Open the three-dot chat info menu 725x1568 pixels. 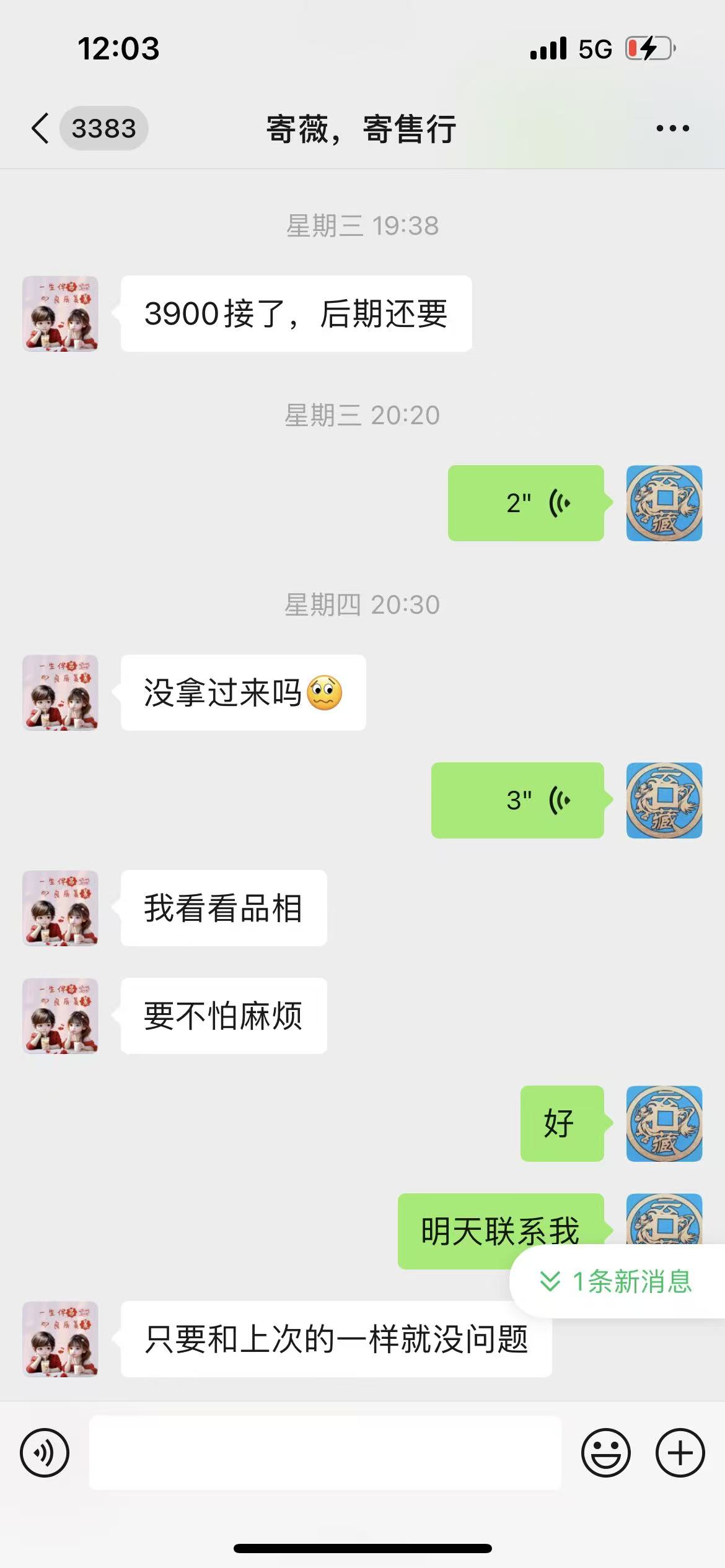(x=672, y=129)
